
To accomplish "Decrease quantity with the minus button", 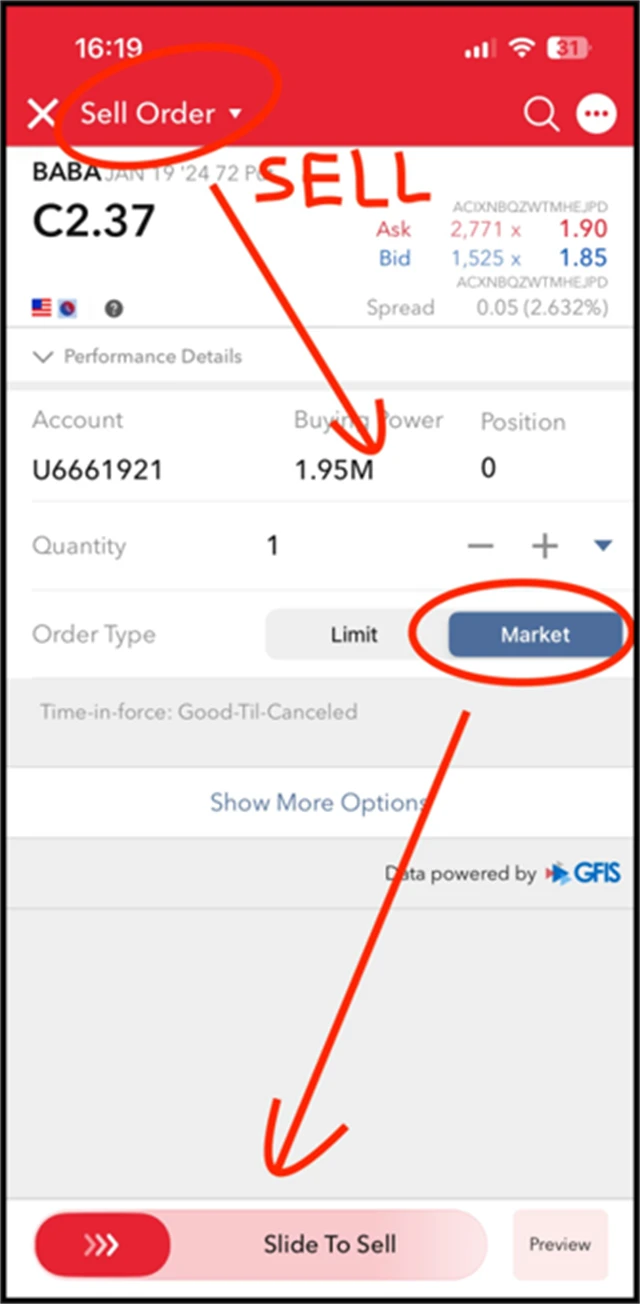I will tap(481, 546).
